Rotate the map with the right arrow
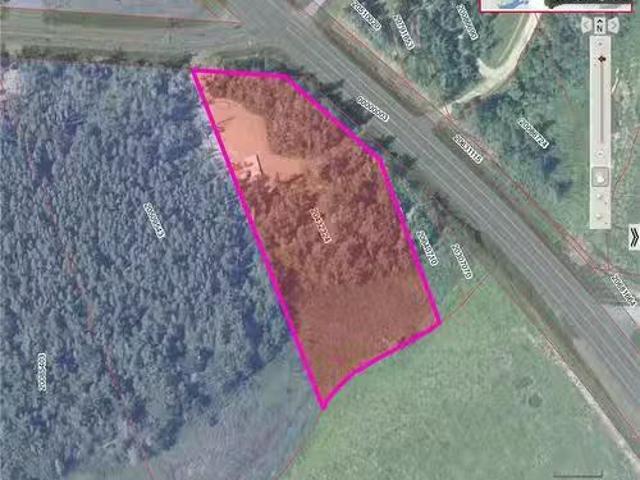The height and width of the screenshot is (480, 640). (x=613, y=24)
